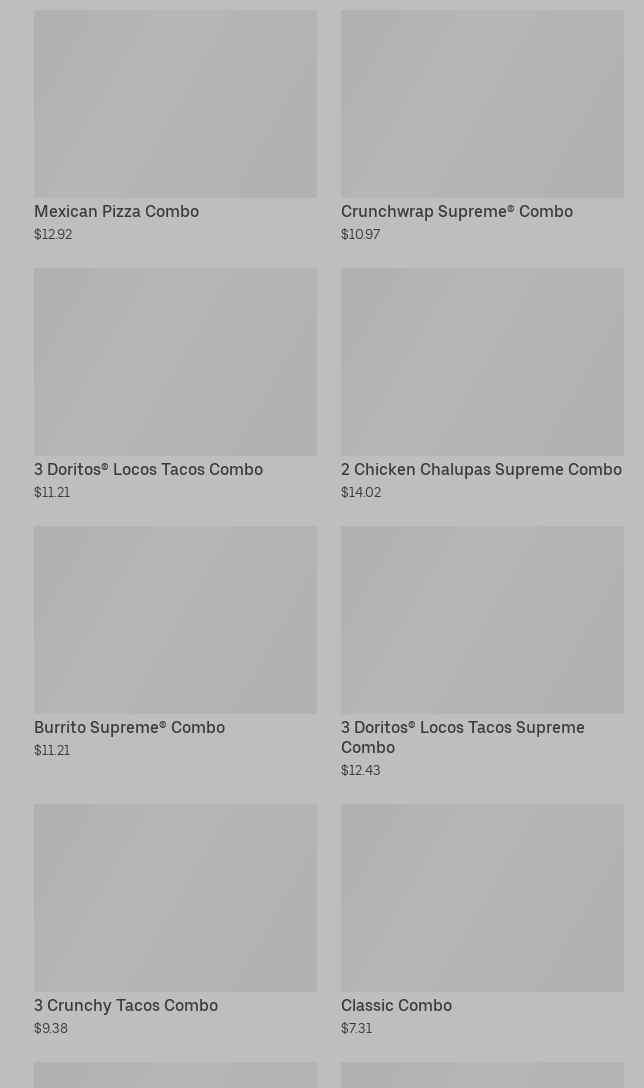Open the Burrito Supreme Combo card

click(176, 643)
